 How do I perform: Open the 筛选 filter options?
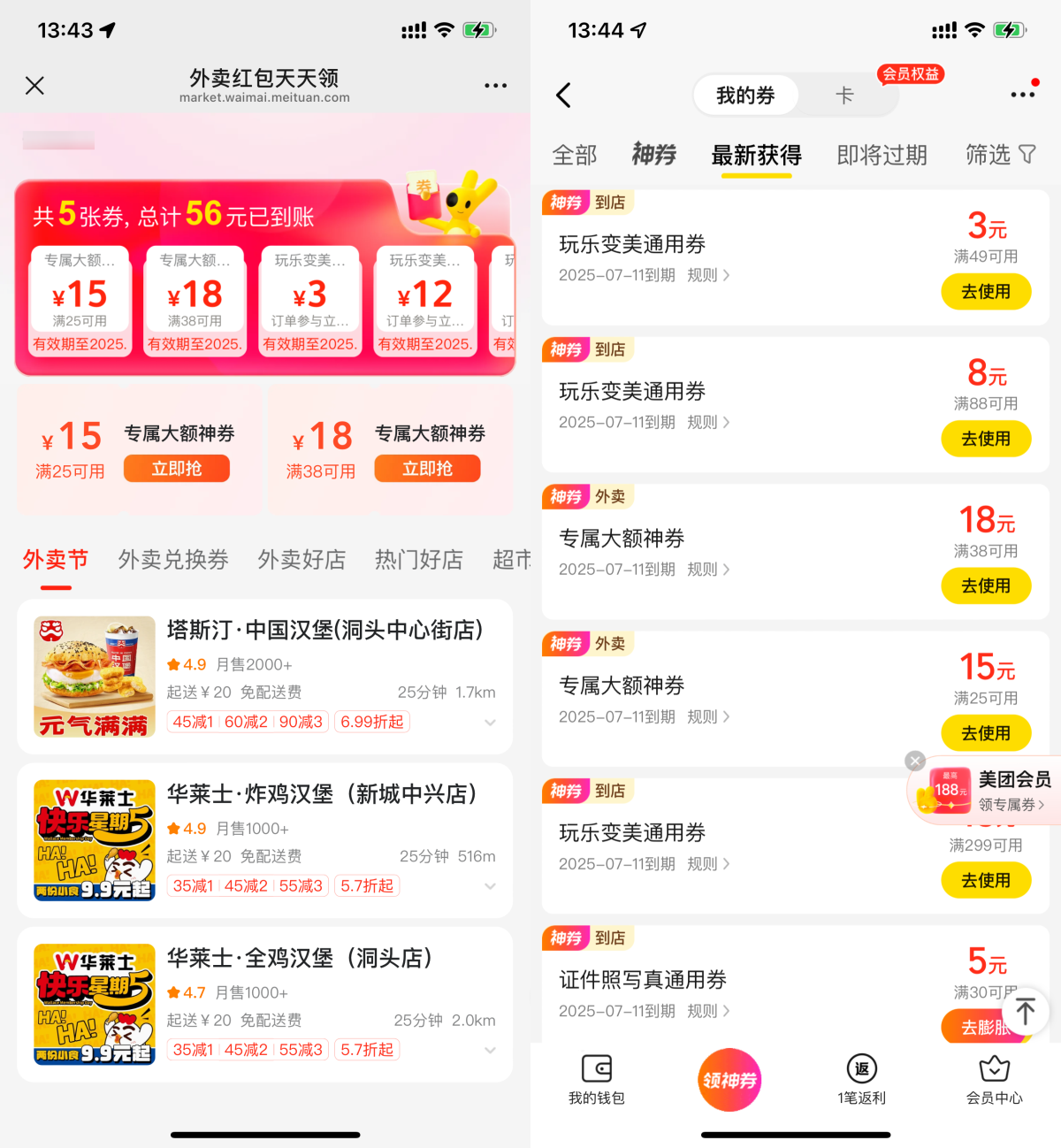pos(999,155)
